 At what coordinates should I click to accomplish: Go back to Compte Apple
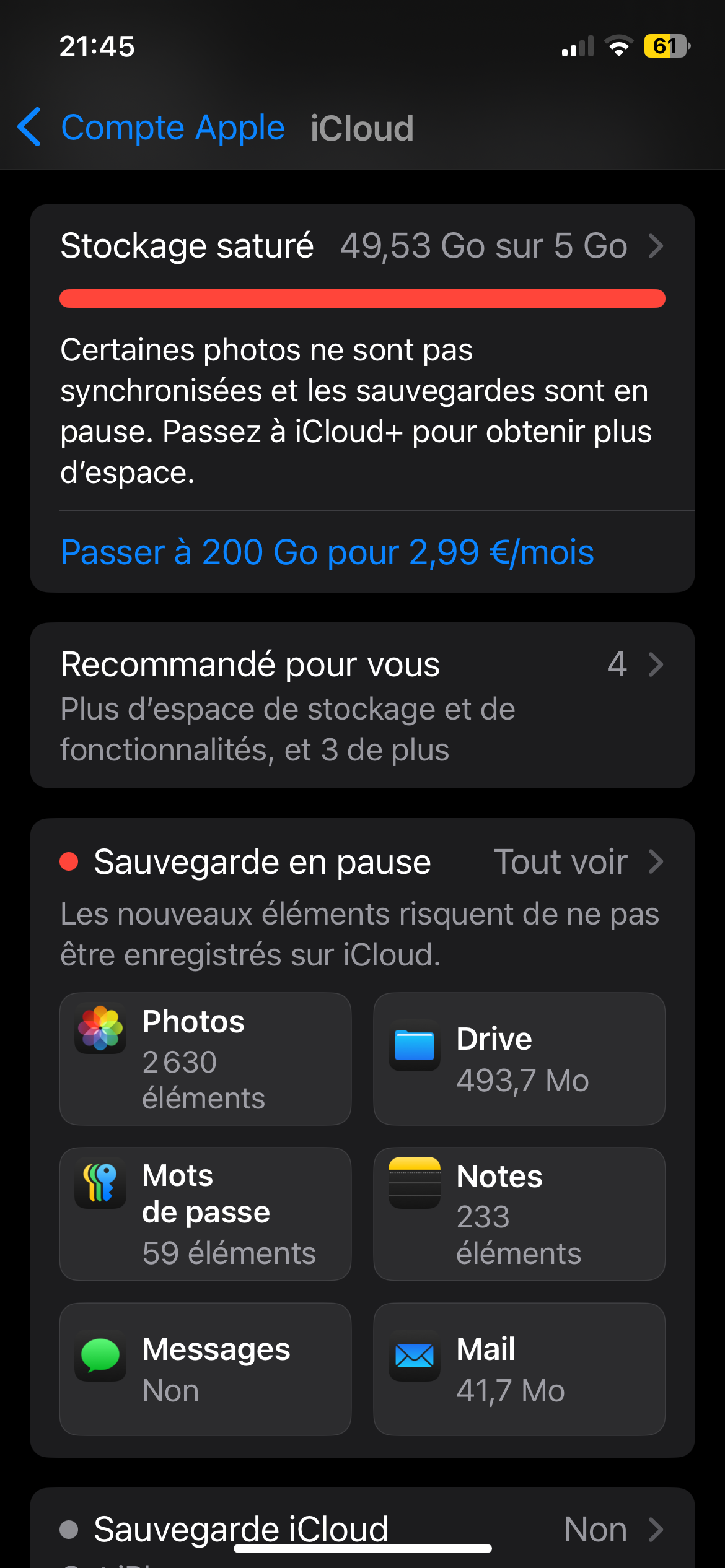pyautogui.click(x=152, y=128)
